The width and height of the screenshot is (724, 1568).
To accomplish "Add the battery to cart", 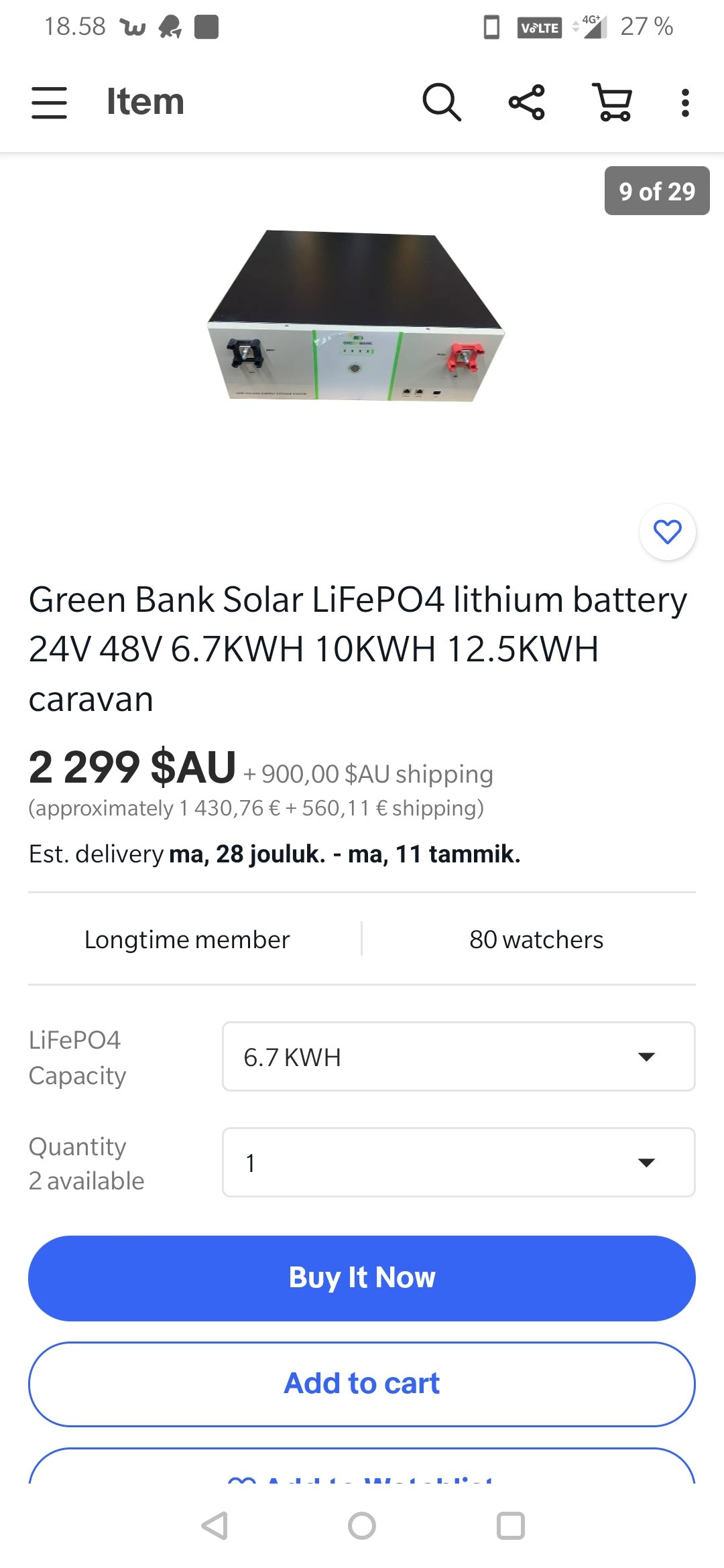I will tap(362, 1384).
